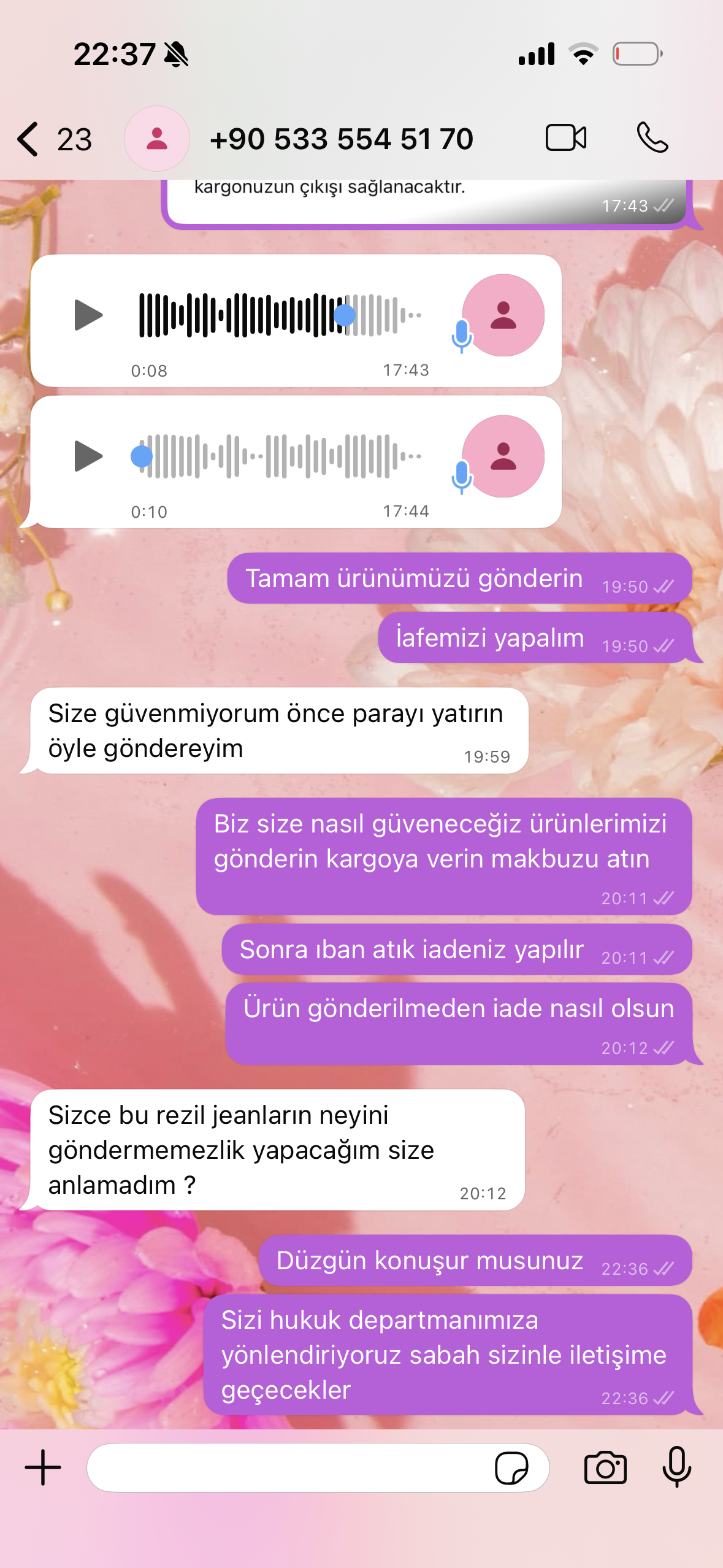
Task: Tap the contact's profile picture in header
Action: [157, 139]
